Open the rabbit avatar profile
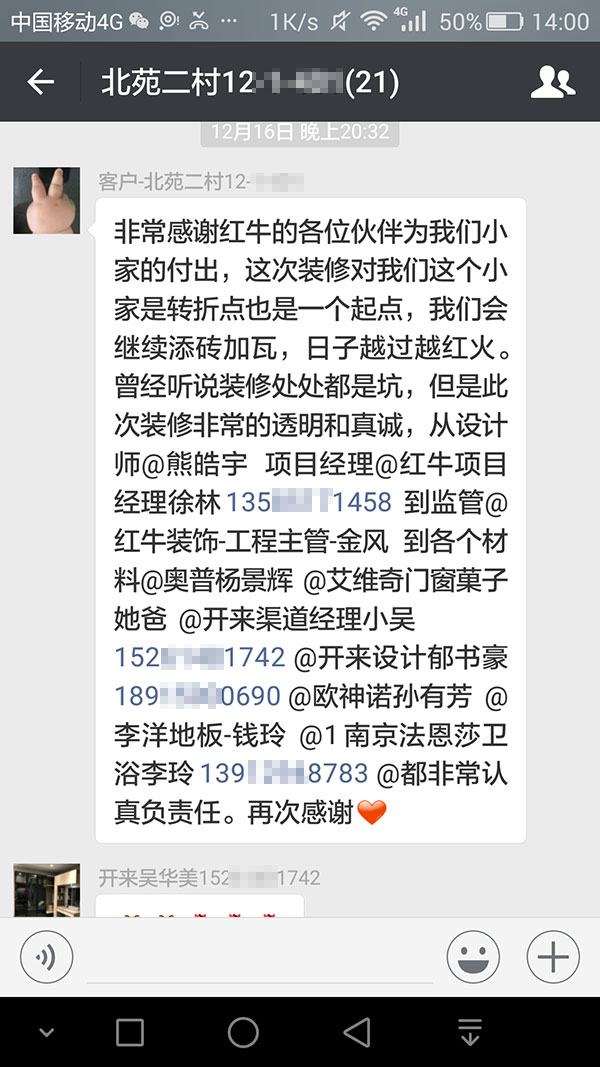This screenshot has height=1067, width=600. click(x=46, y=200)
